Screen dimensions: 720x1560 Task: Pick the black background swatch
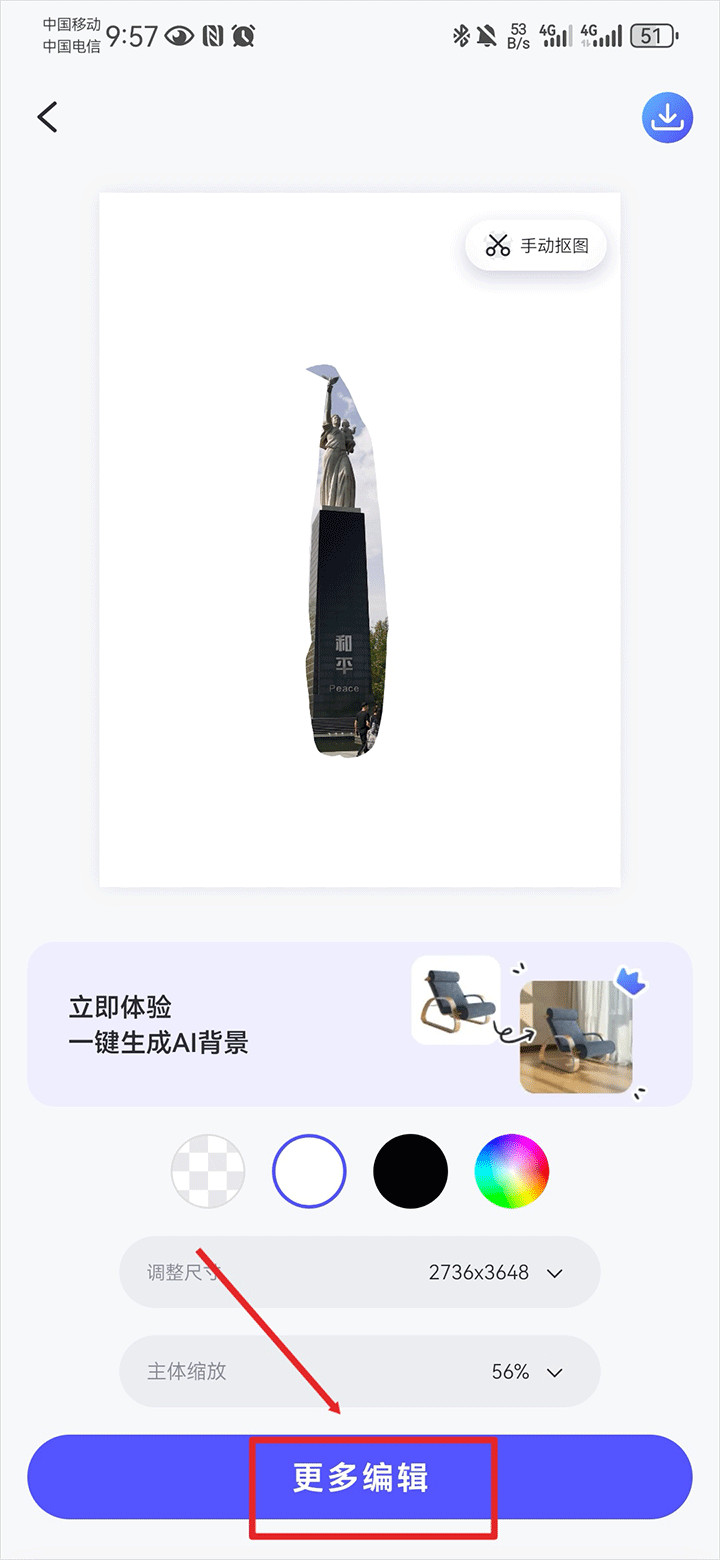pos(410,1171)
